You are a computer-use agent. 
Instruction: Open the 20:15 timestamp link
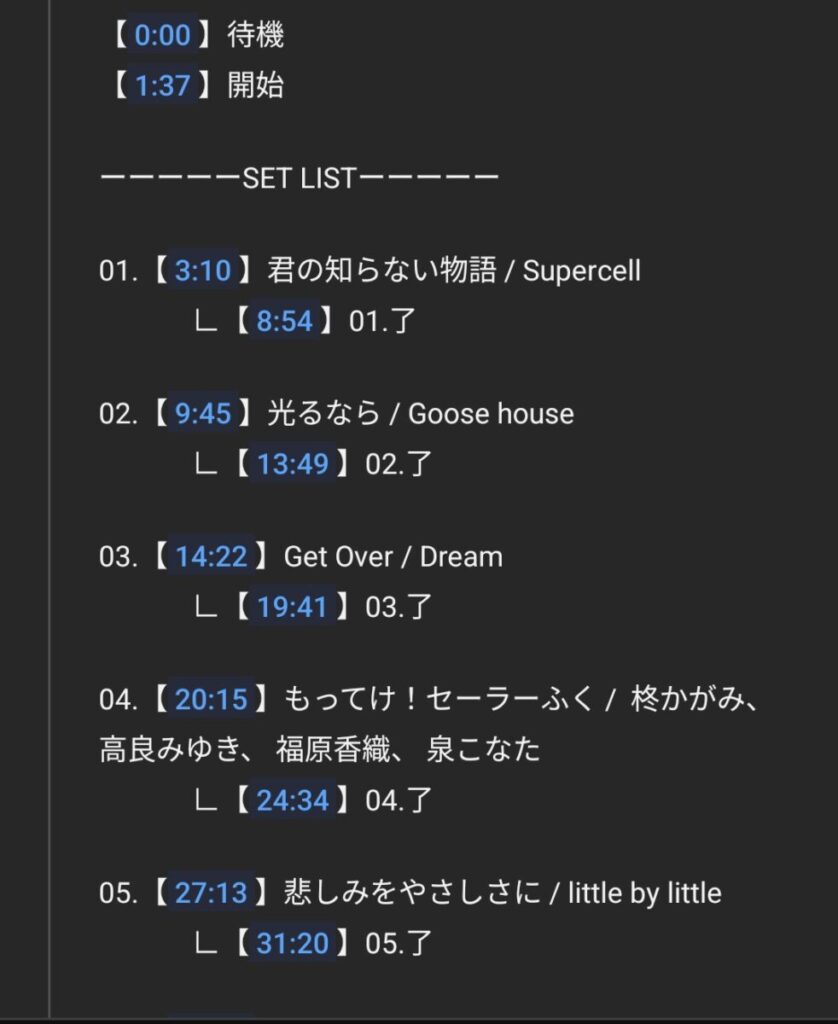(211, 700)
